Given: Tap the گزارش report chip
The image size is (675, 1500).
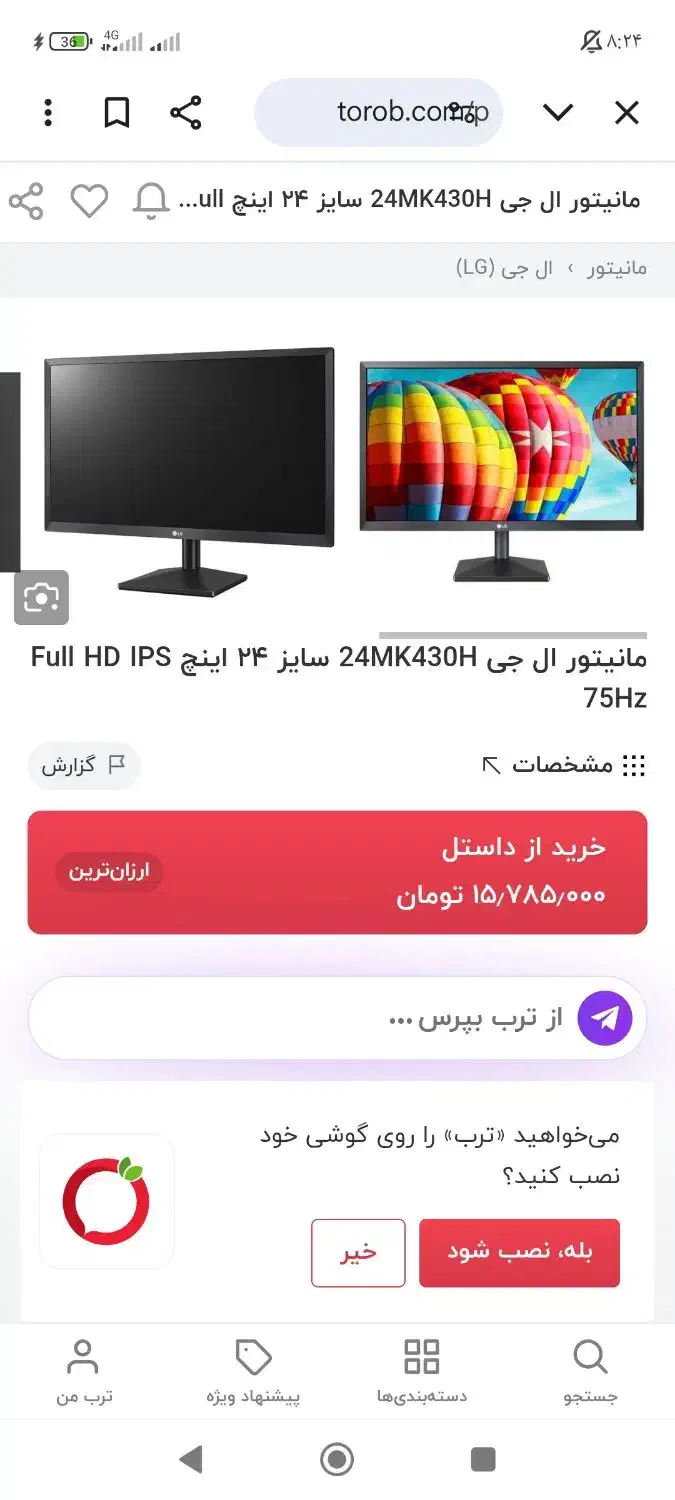Looking at the screenshot, I should [83, 766].
